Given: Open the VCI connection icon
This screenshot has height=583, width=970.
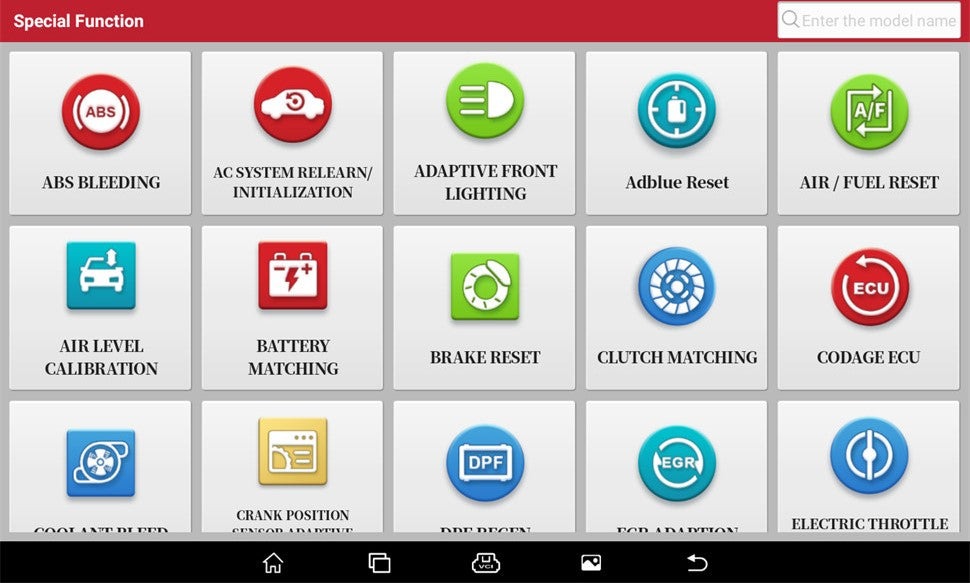Looking at the screenshot, I should pos(485,563).
